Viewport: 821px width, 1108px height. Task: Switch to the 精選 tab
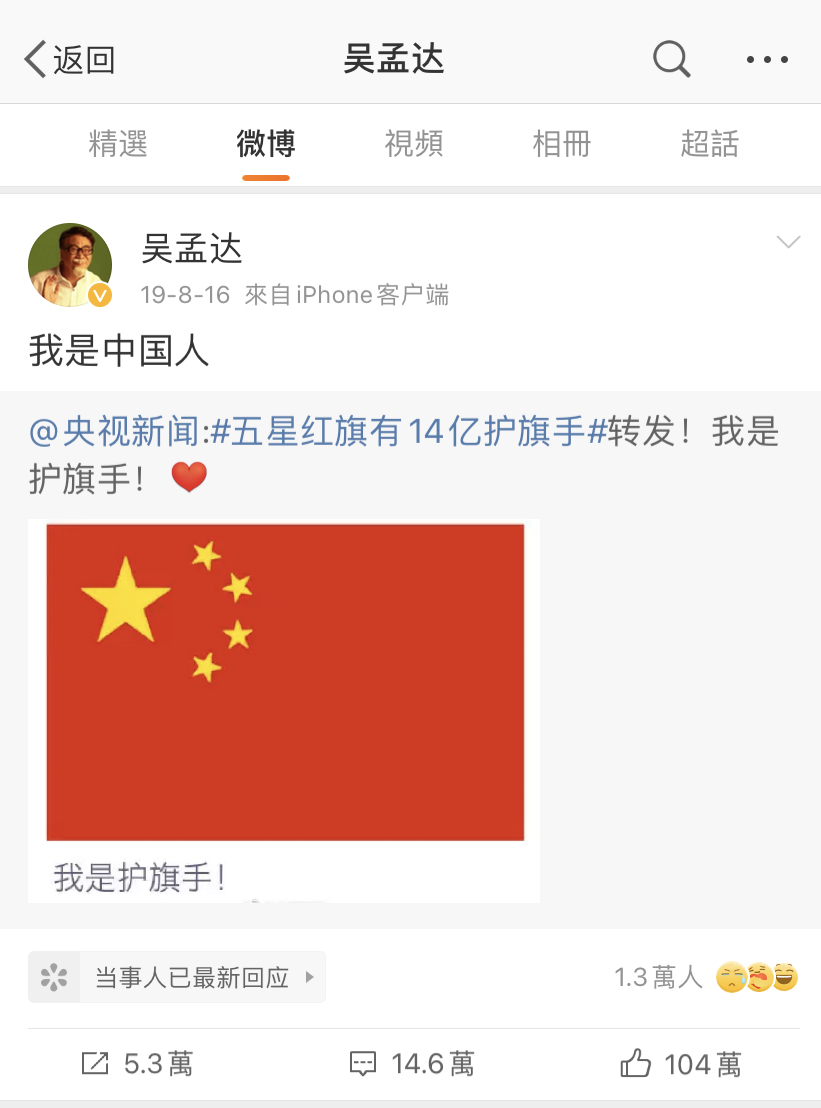tap(118, 143)
